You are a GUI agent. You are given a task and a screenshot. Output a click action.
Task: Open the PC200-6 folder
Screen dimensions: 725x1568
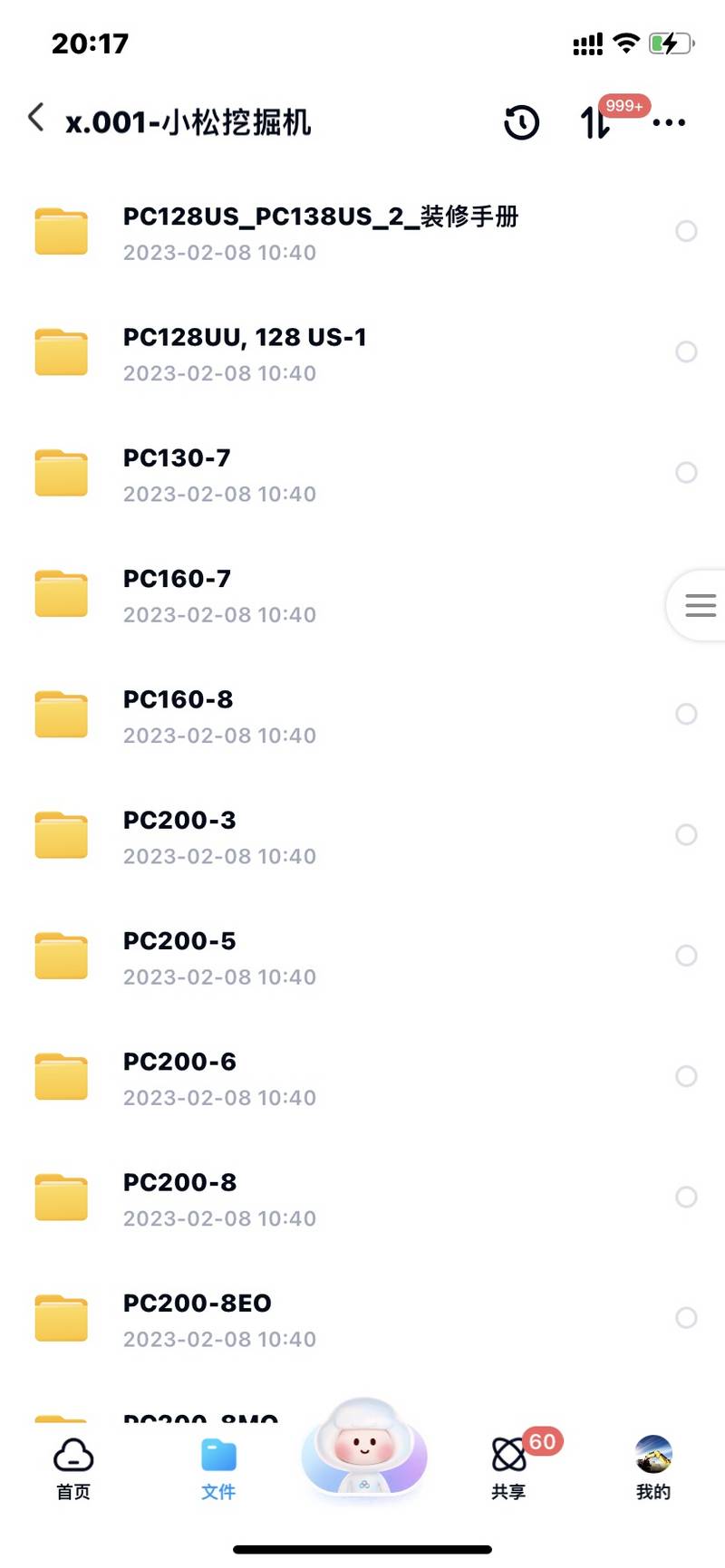pyautogui.click(x=362, y=1077)
